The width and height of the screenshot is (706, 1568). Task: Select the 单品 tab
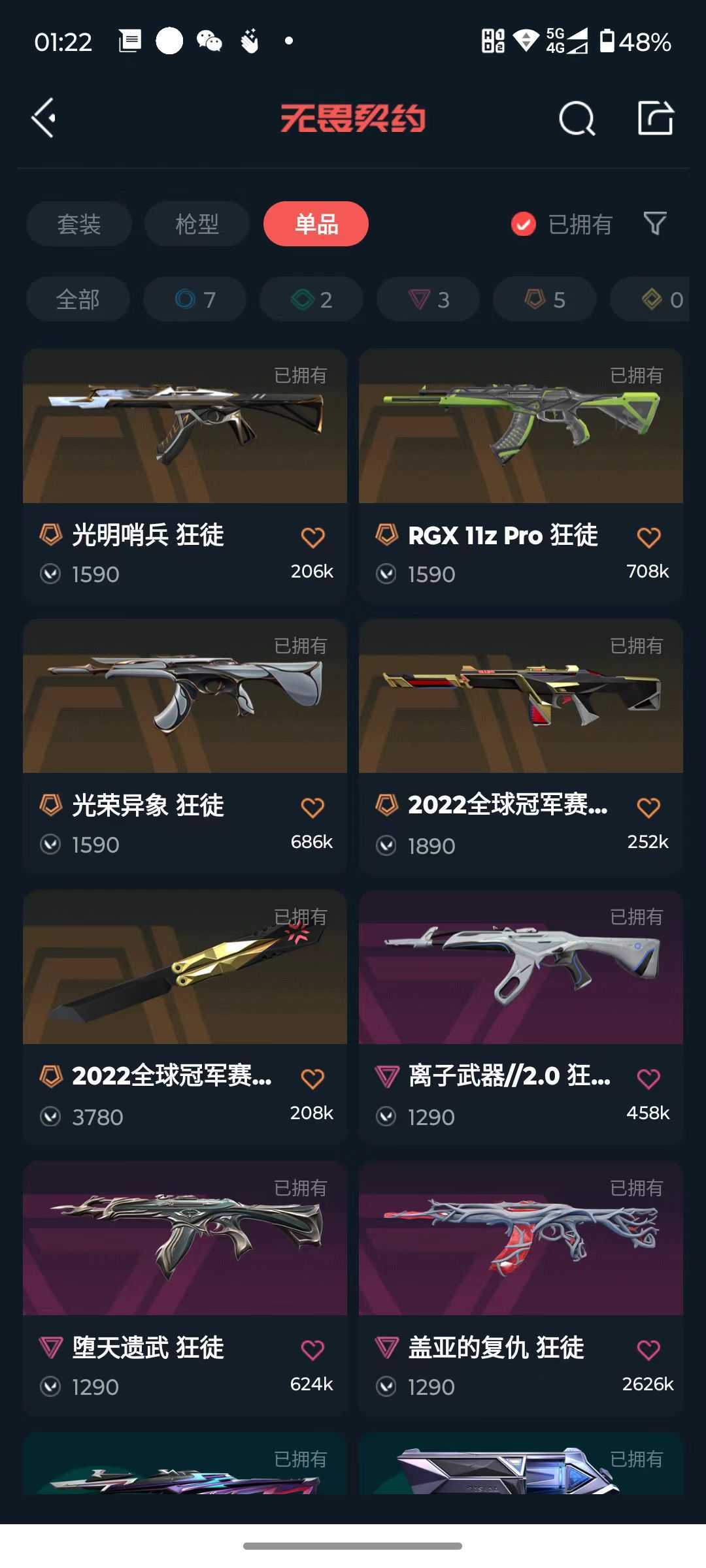click(316, 224)
